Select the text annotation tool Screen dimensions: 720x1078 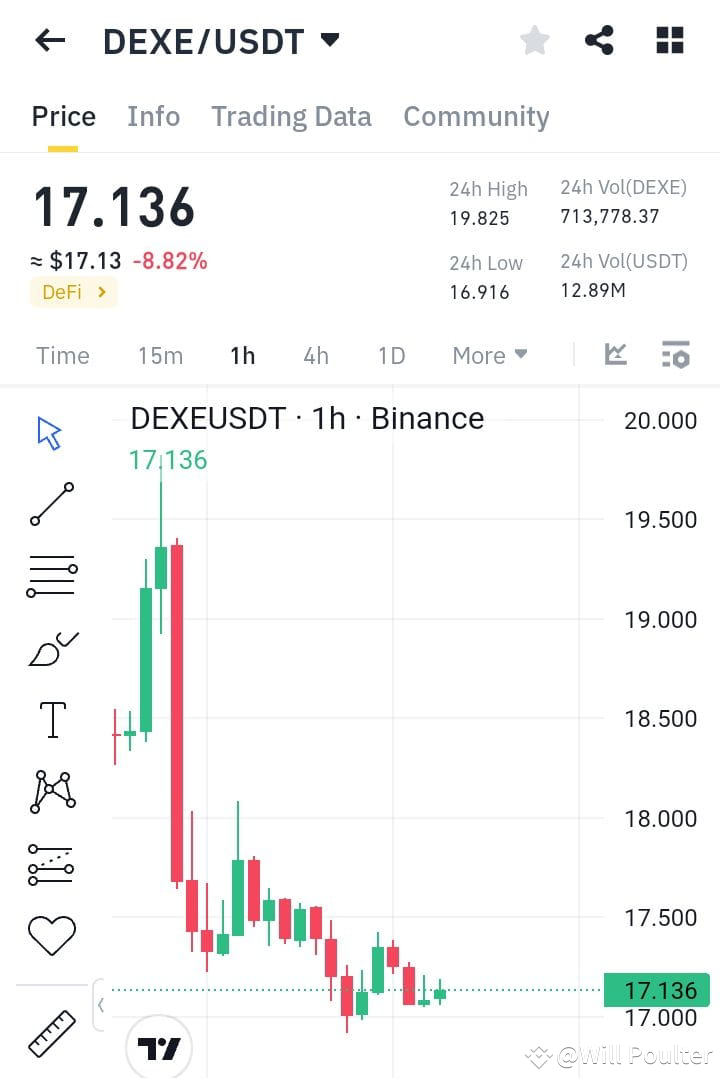click(51, 719)
